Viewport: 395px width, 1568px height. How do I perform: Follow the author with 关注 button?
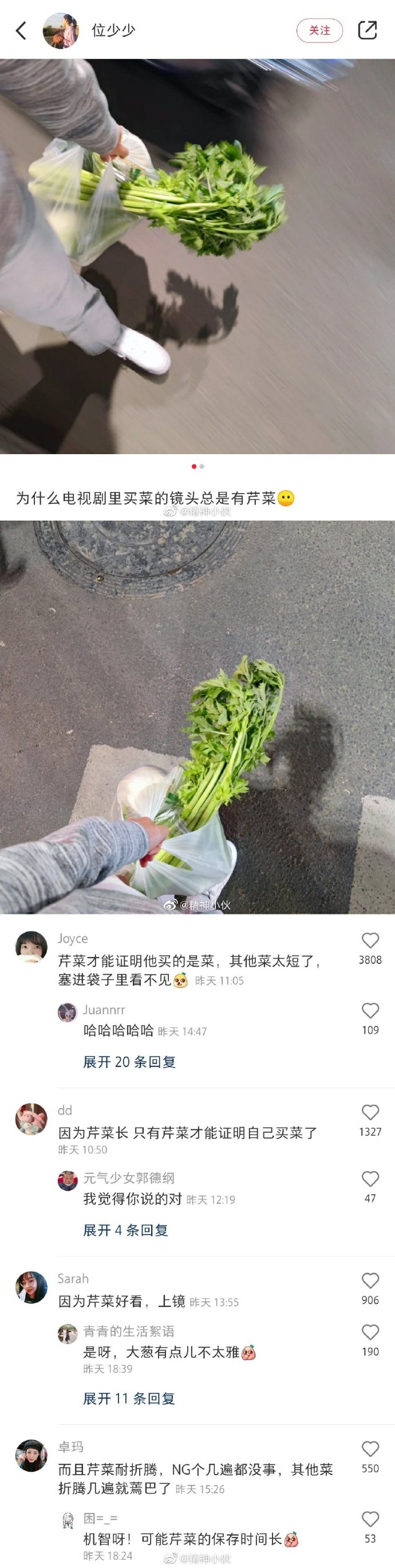[319, 30]
